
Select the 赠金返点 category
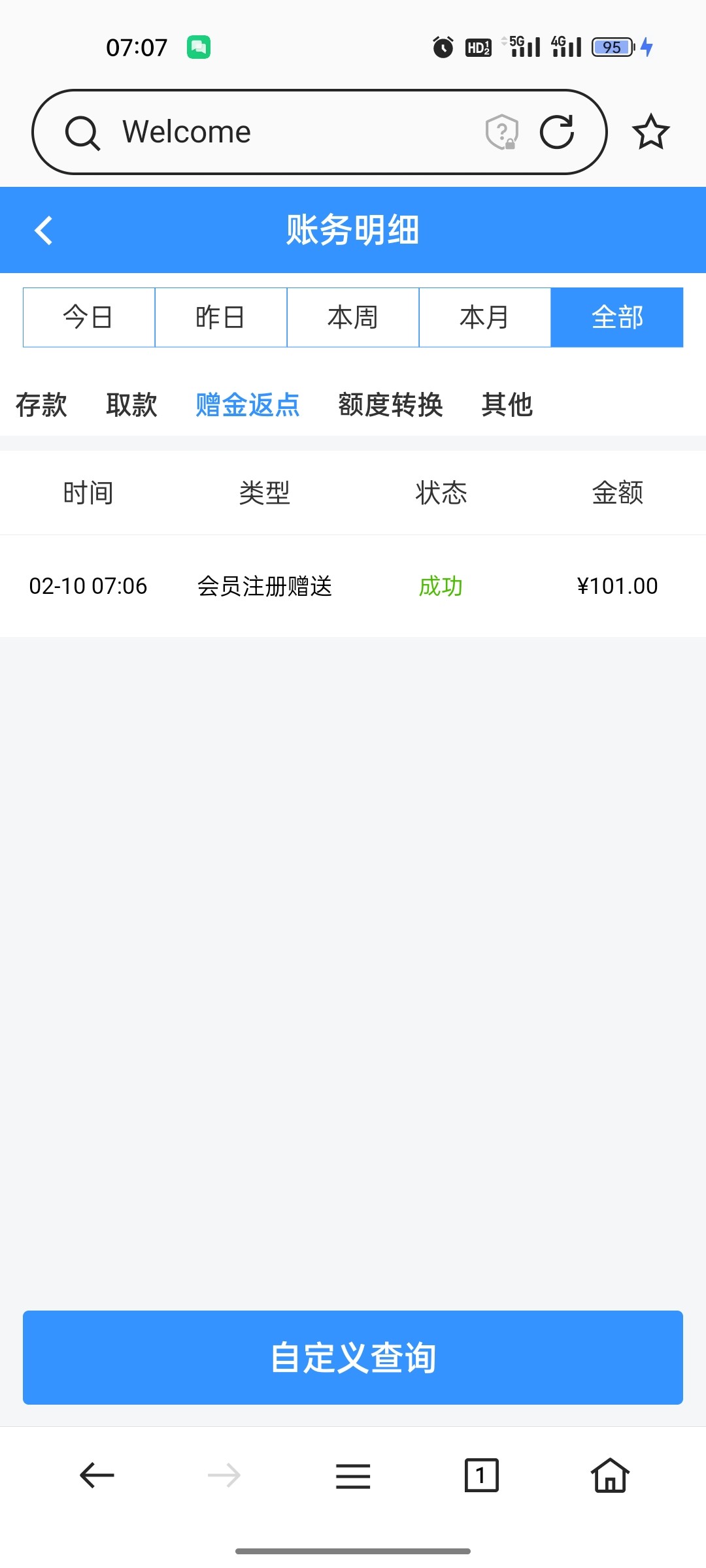(248, 405)
